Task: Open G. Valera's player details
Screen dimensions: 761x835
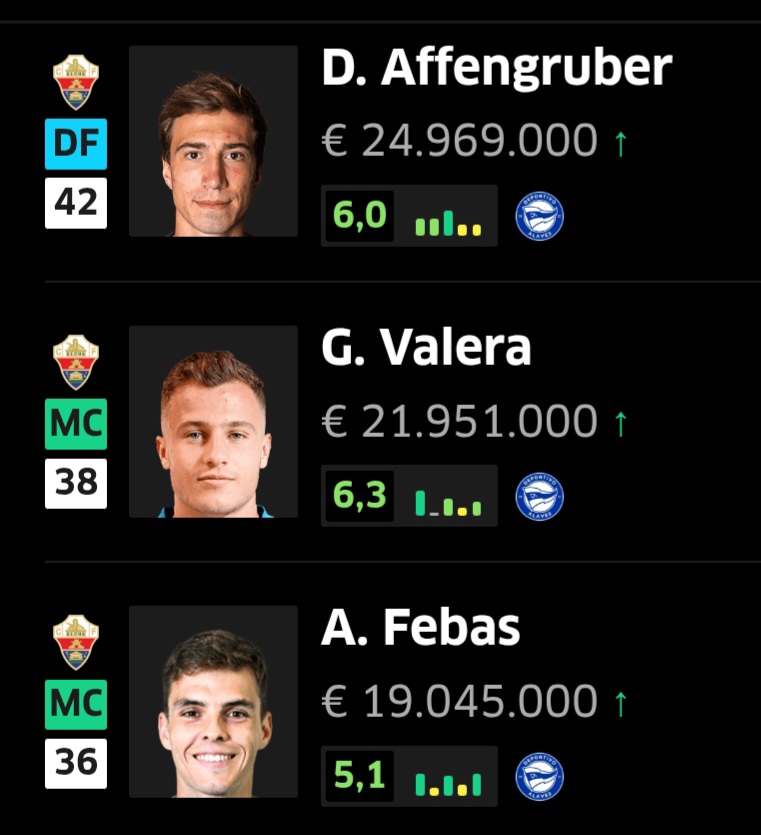Action: [x=426, y=348]
